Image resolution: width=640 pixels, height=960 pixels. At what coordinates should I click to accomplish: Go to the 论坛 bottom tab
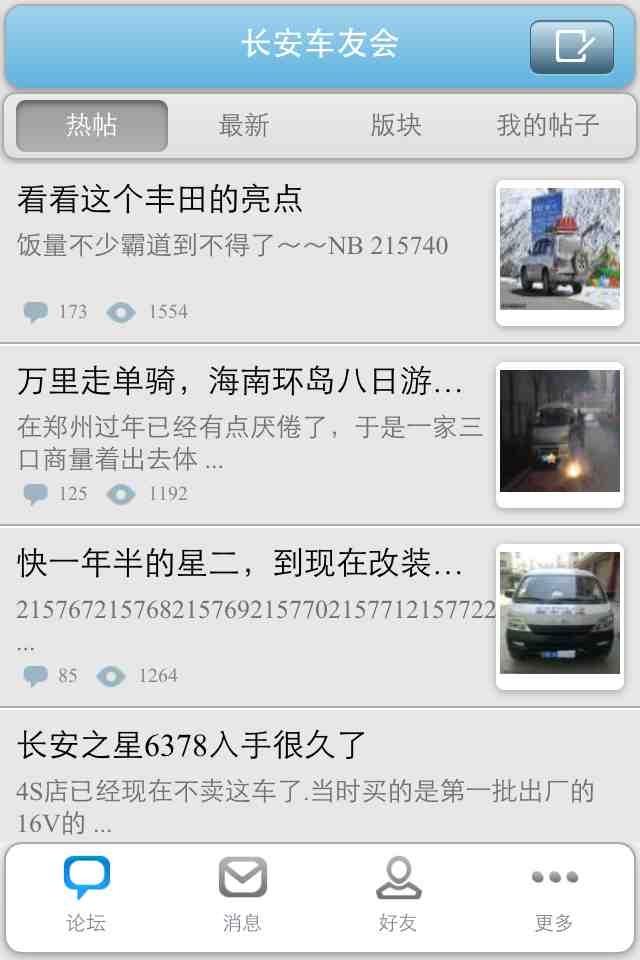pos(86,893)
